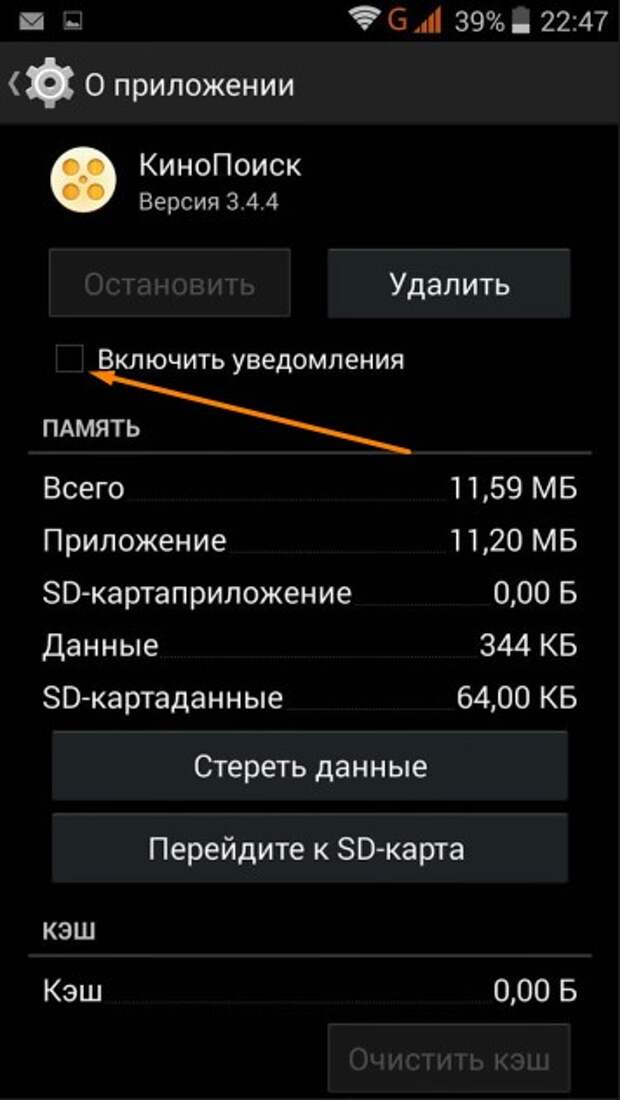Tick the Включить уведомления checkbox
620x1100 pixels.
(x=70, y=360)
